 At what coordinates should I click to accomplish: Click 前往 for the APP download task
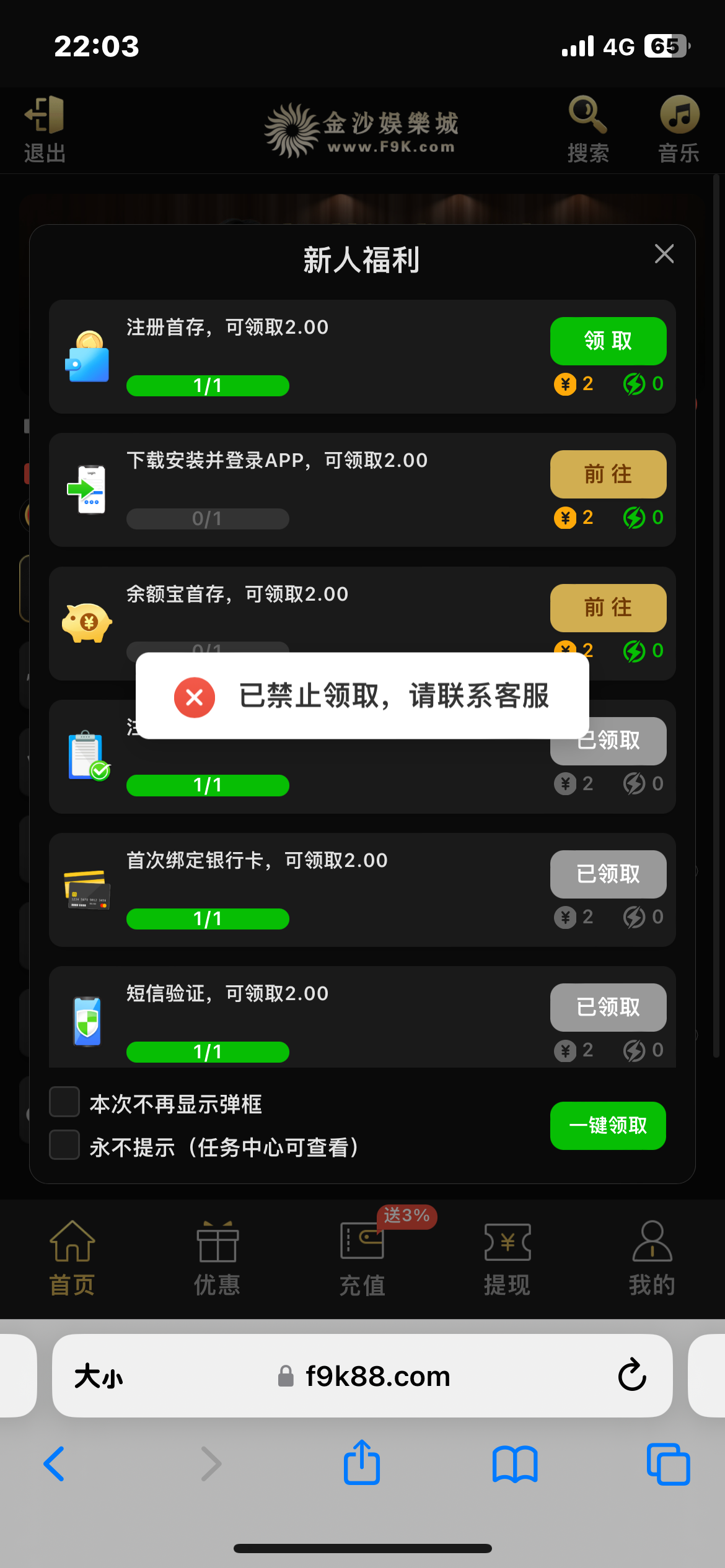[x=607, y=474]
